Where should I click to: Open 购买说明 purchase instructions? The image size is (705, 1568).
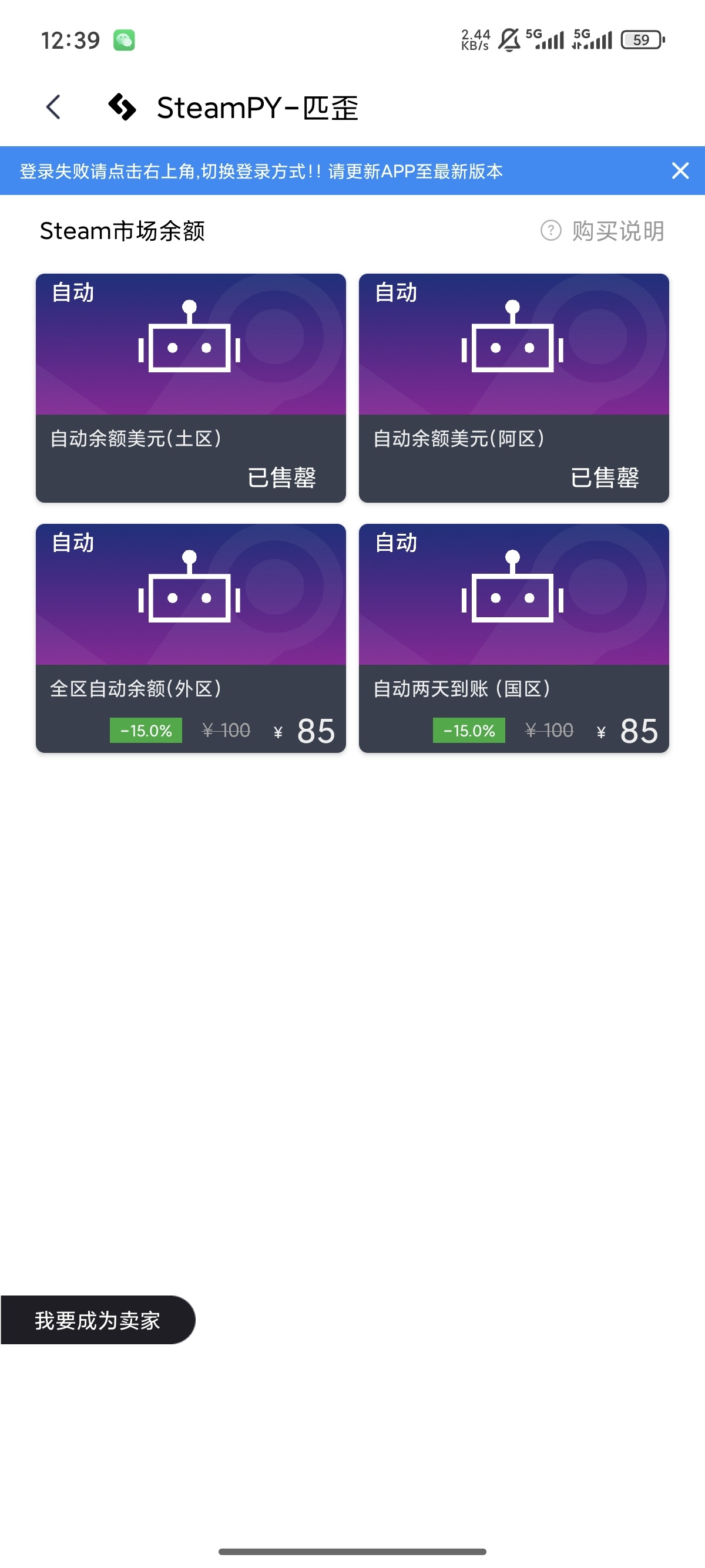pyautogui.click(x=603, y=231)
